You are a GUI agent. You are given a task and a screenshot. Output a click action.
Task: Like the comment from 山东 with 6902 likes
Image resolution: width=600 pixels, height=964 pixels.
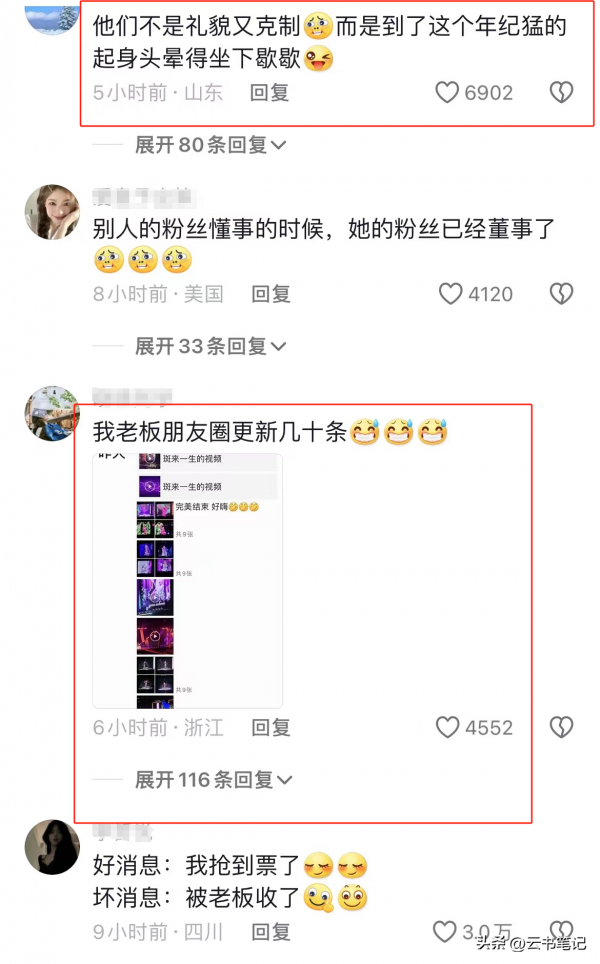(448, 93)
